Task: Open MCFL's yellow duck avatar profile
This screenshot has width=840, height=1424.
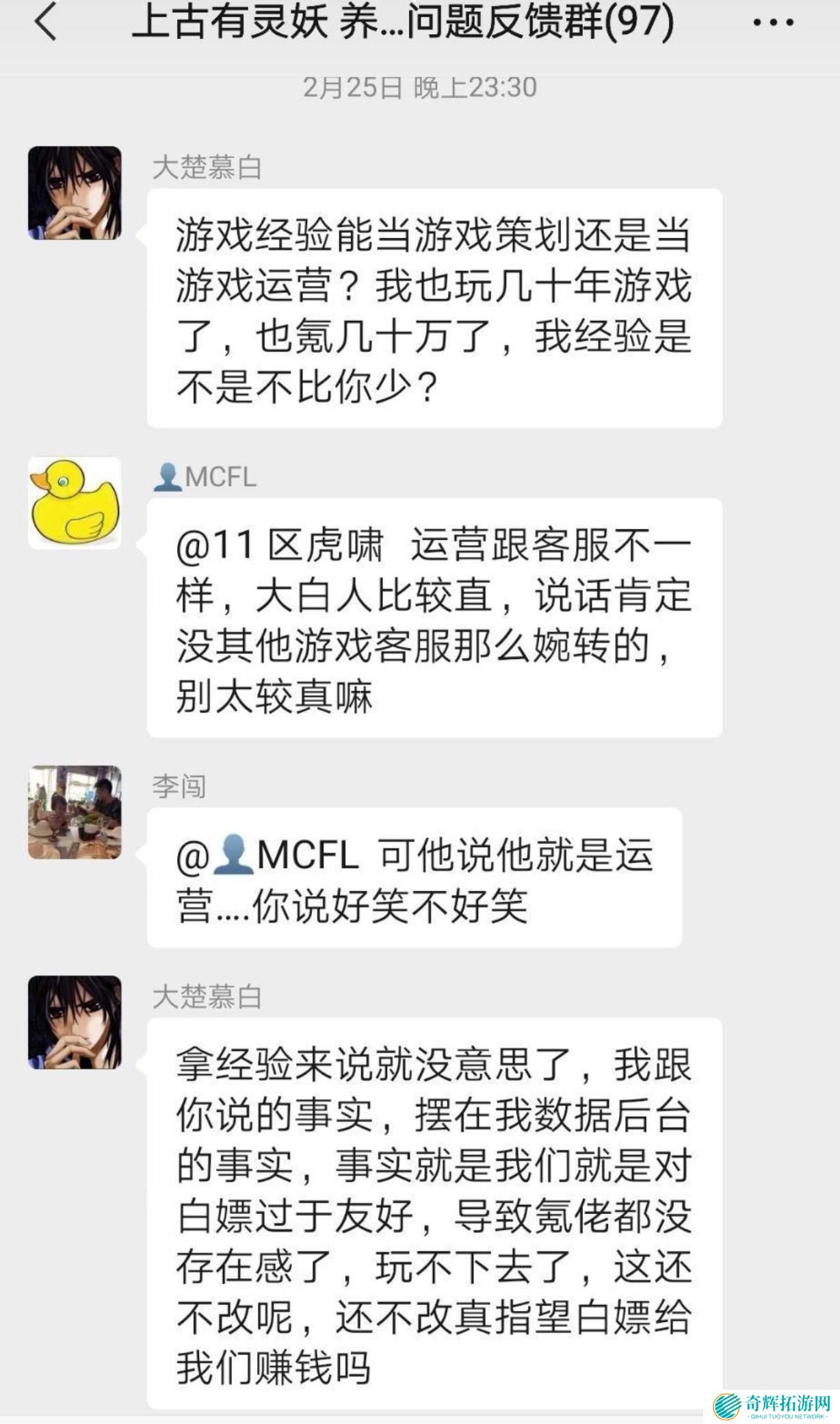Action: tap(75, 503)
